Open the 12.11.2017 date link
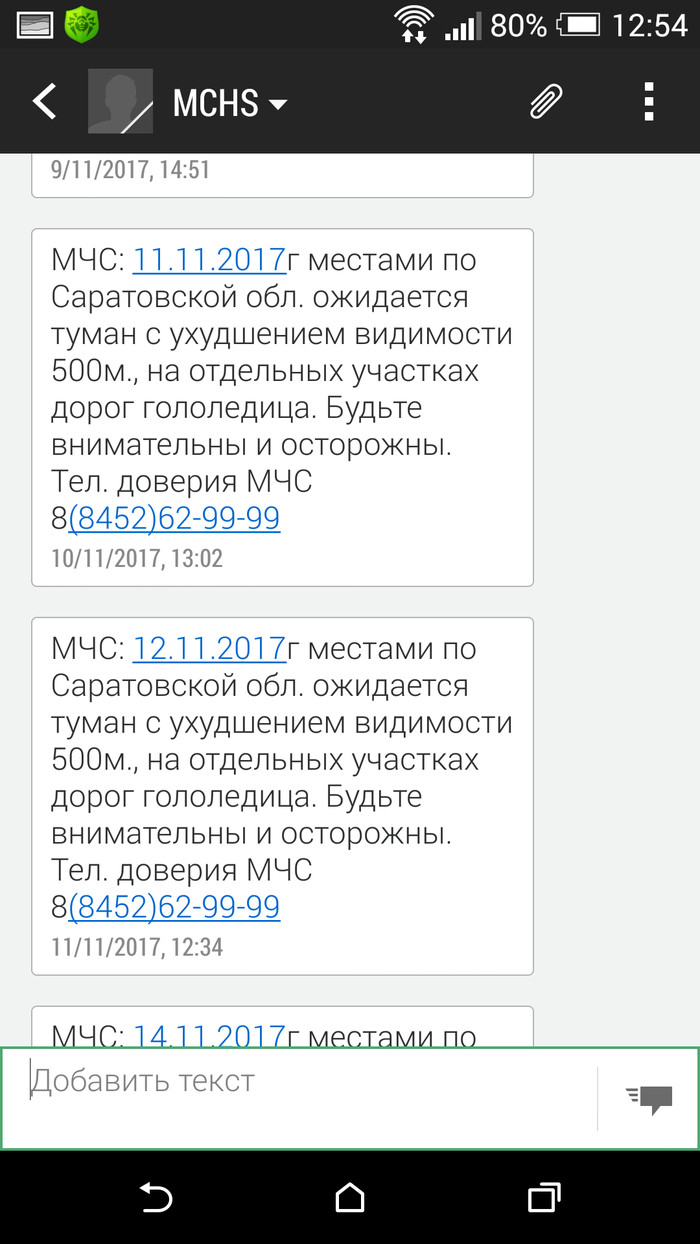700x1244 pixels. (x=209, y=649)
